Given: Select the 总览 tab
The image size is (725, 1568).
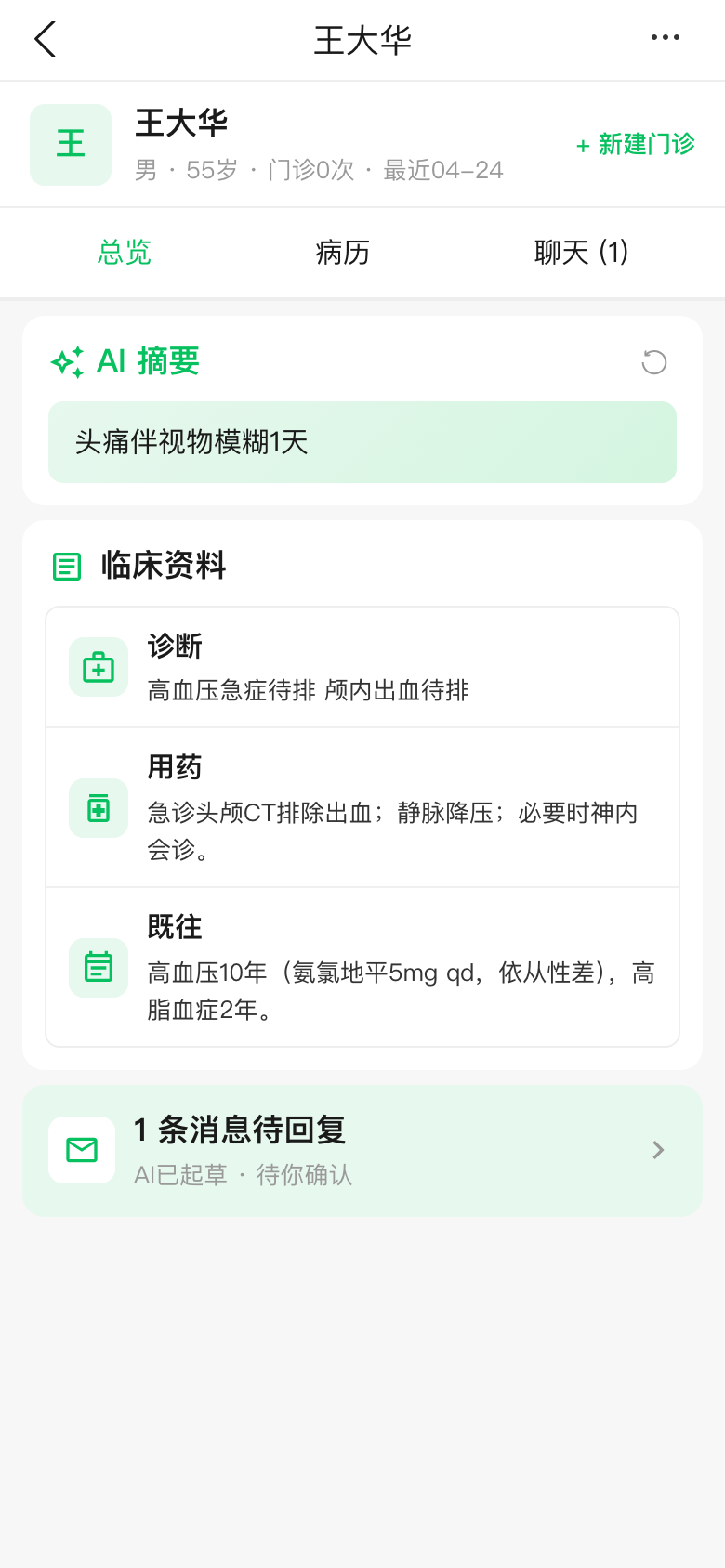Looking at the screenshot, I should 125,252.
